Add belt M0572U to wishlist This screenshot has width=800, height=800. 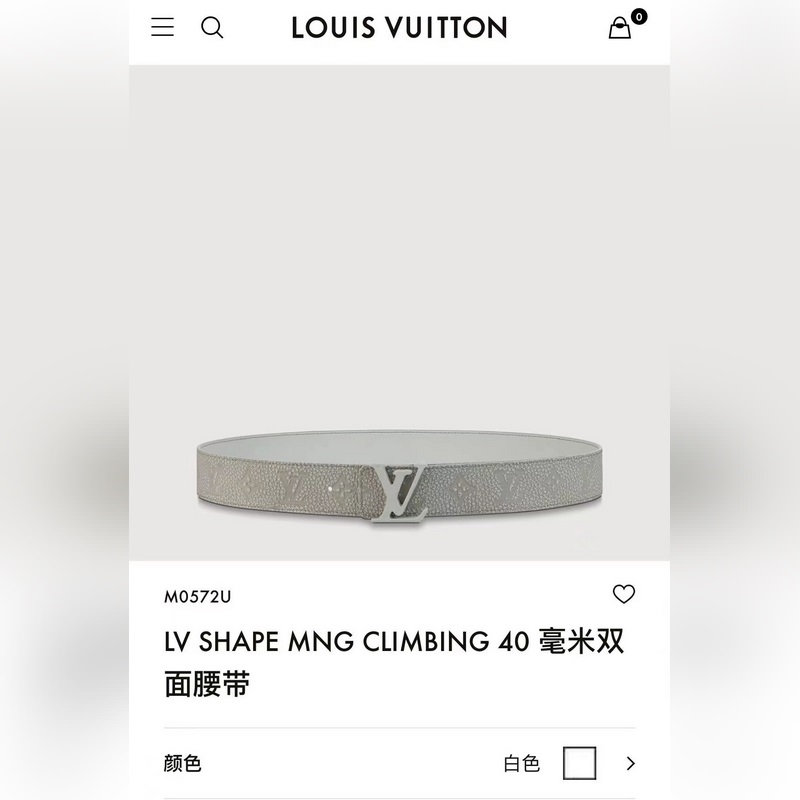click(624, 595)
